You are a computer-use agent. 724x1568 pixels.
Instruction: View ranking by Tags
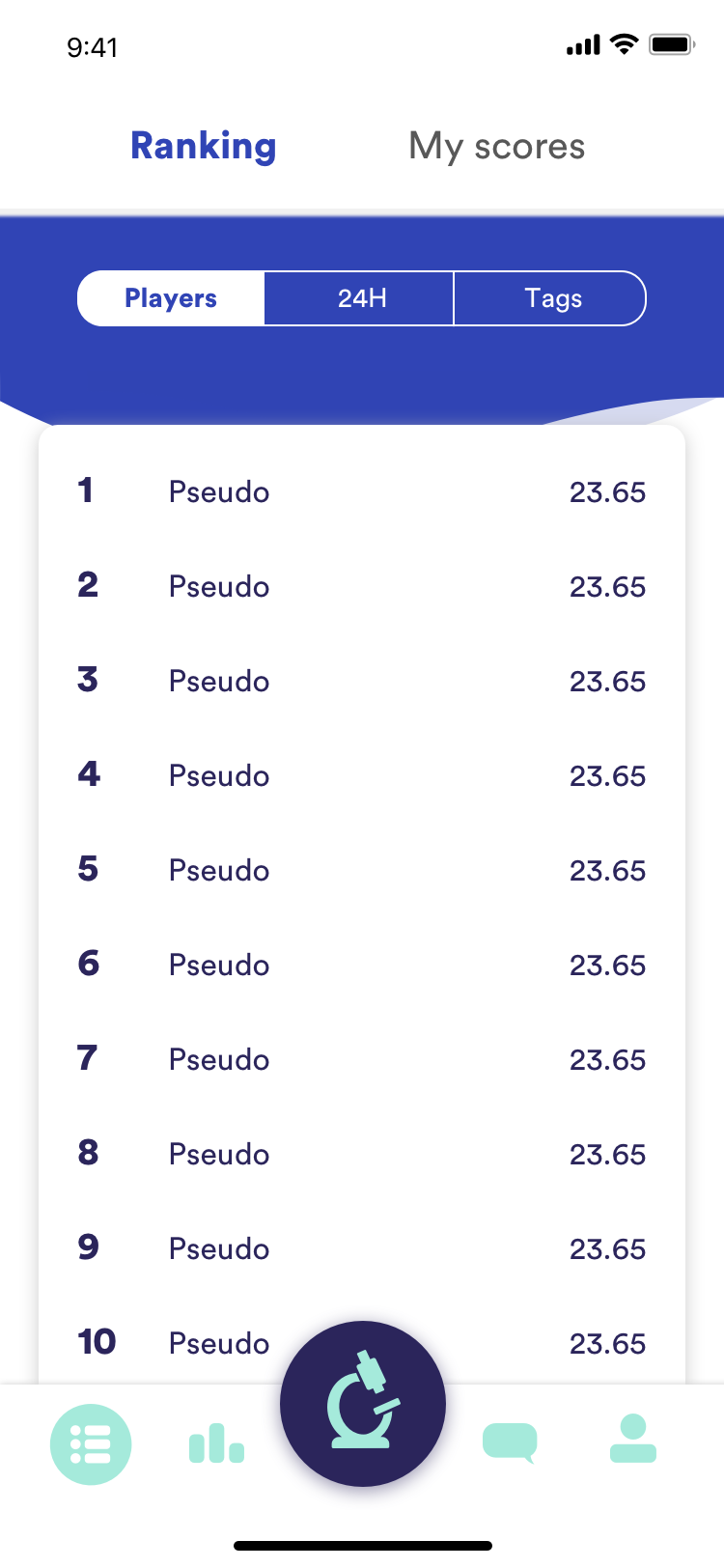553,298
